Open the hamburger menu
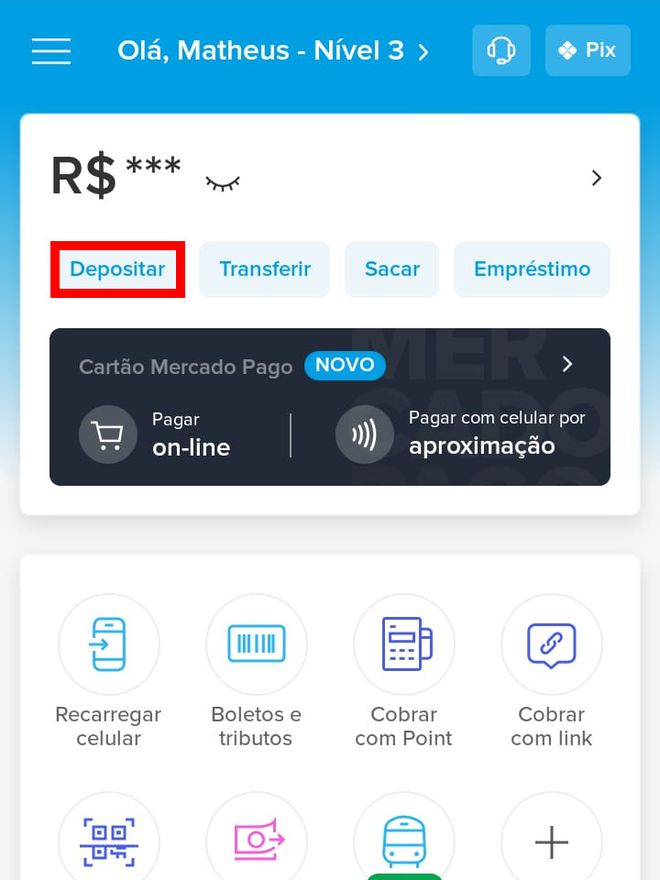This screenshot has width=660, height=880. pyautogui.click(x=51, y=51)
